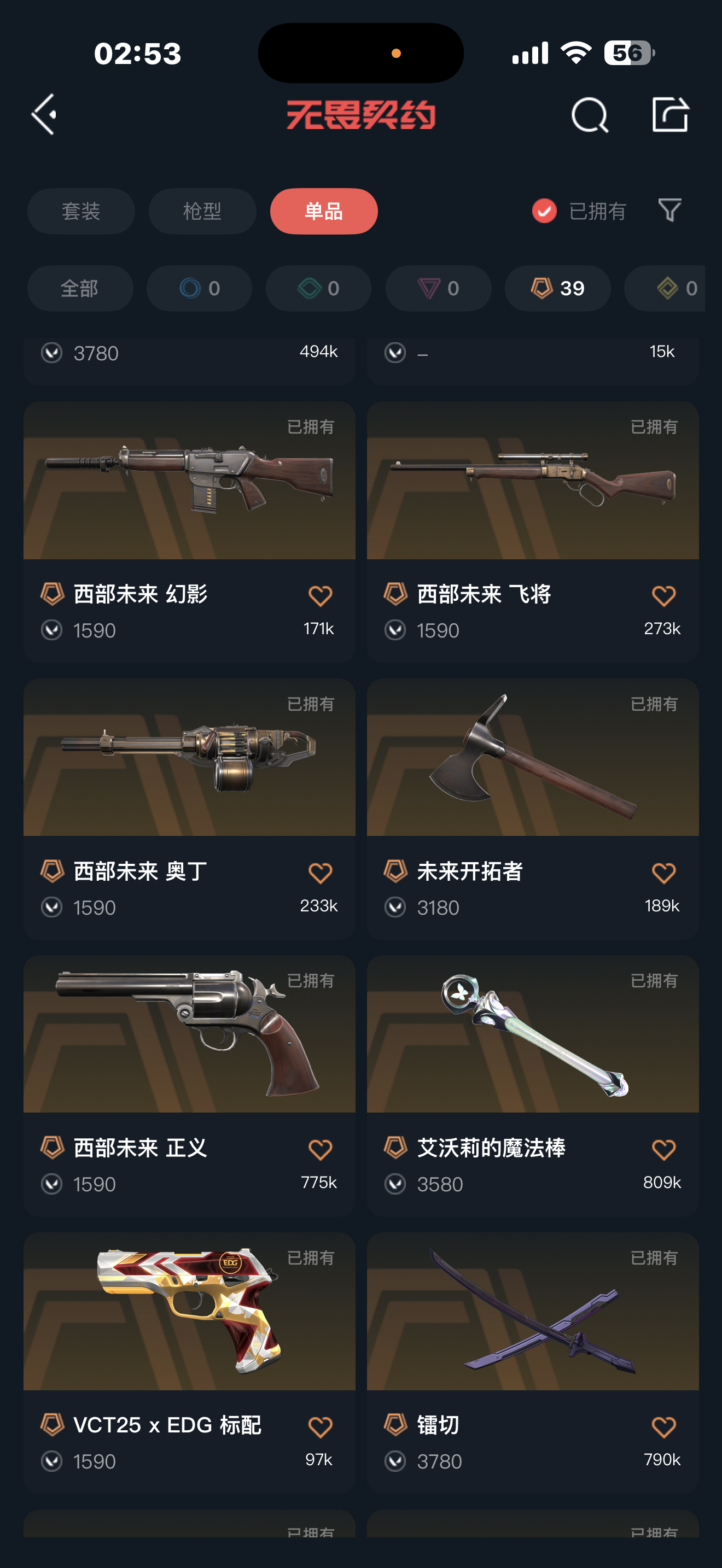The width and height of the screenshot is (722, 1568).
Task: Switch to the 枪型 tab
Action: click(x=202, y=211)
